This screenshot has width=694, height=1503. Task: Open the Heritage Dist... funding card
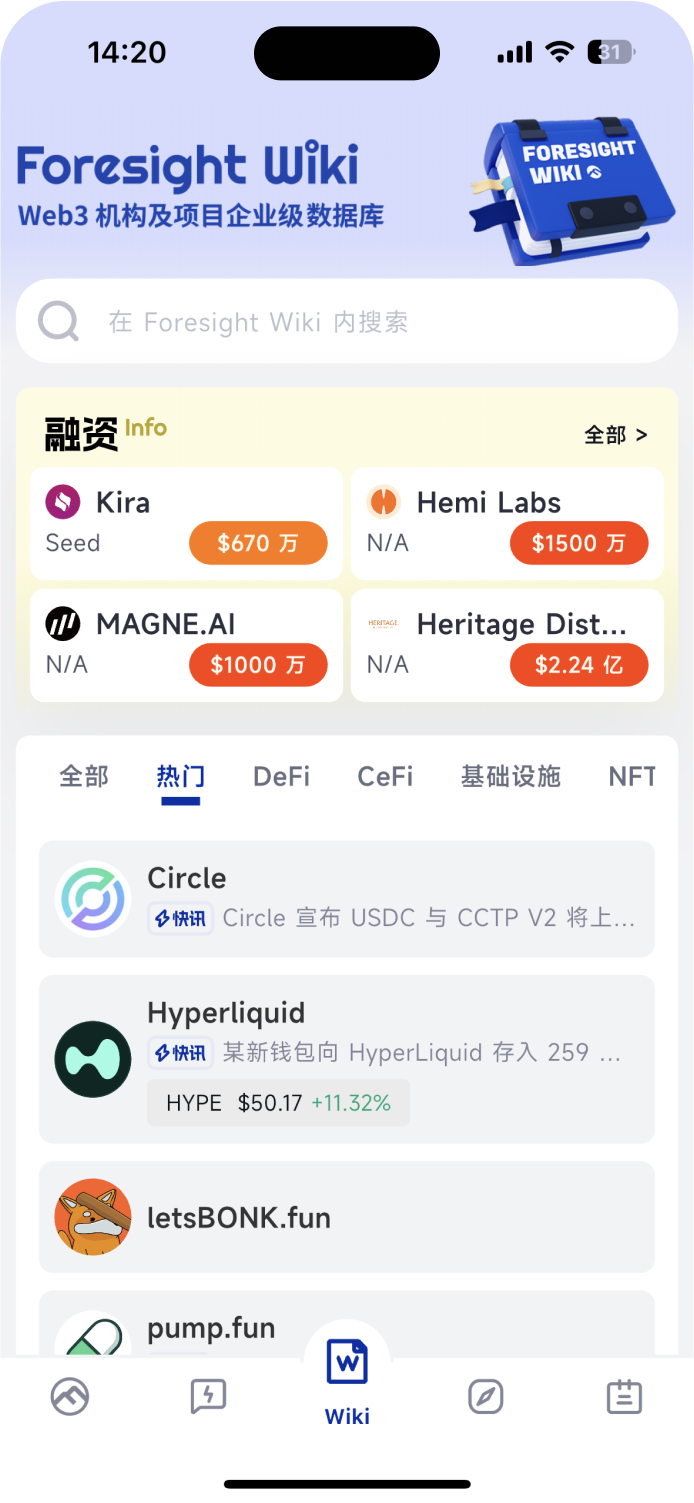[506, 644]
